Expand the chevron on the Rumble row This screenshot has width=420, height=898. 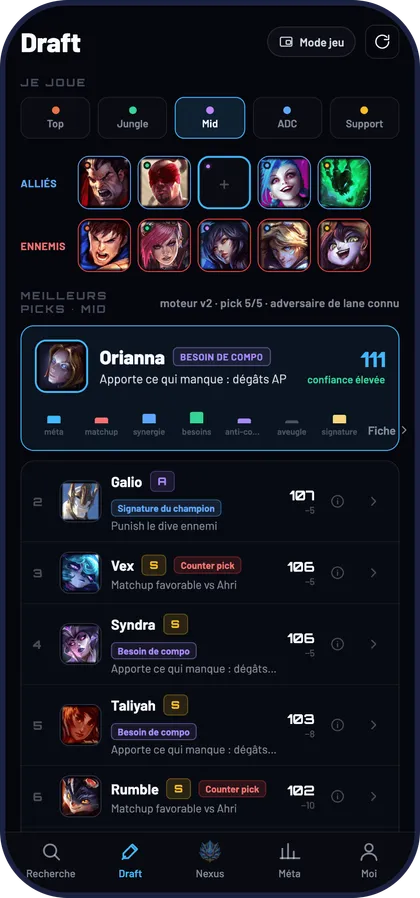tap(374, 797)
